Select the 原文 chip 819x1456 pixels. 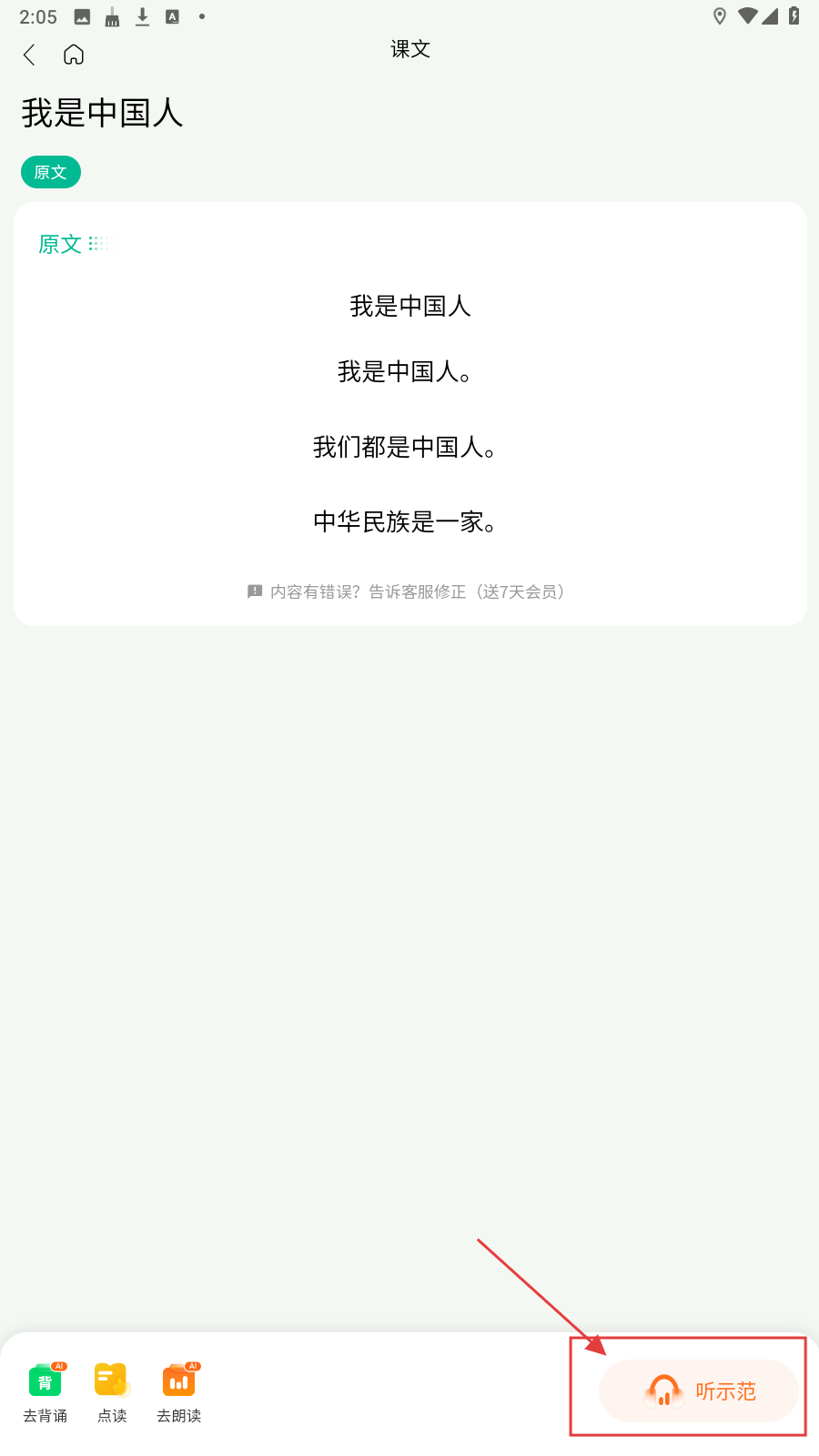coord(51,172)
